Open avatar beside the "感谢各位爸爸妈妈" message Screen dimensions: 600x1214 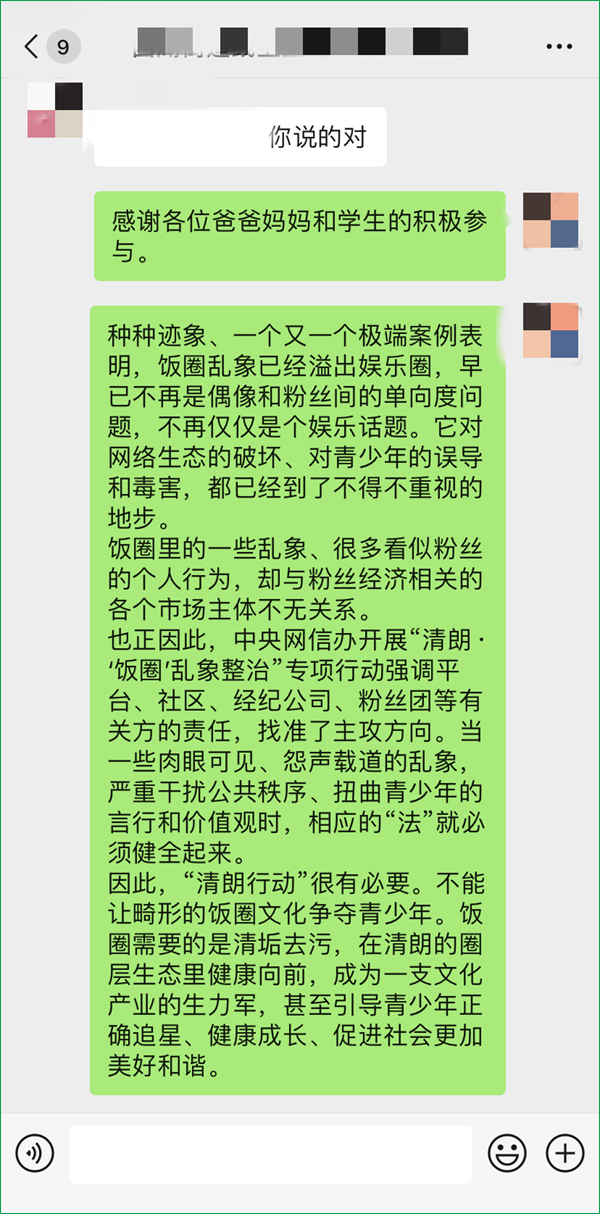coord(551,220)
